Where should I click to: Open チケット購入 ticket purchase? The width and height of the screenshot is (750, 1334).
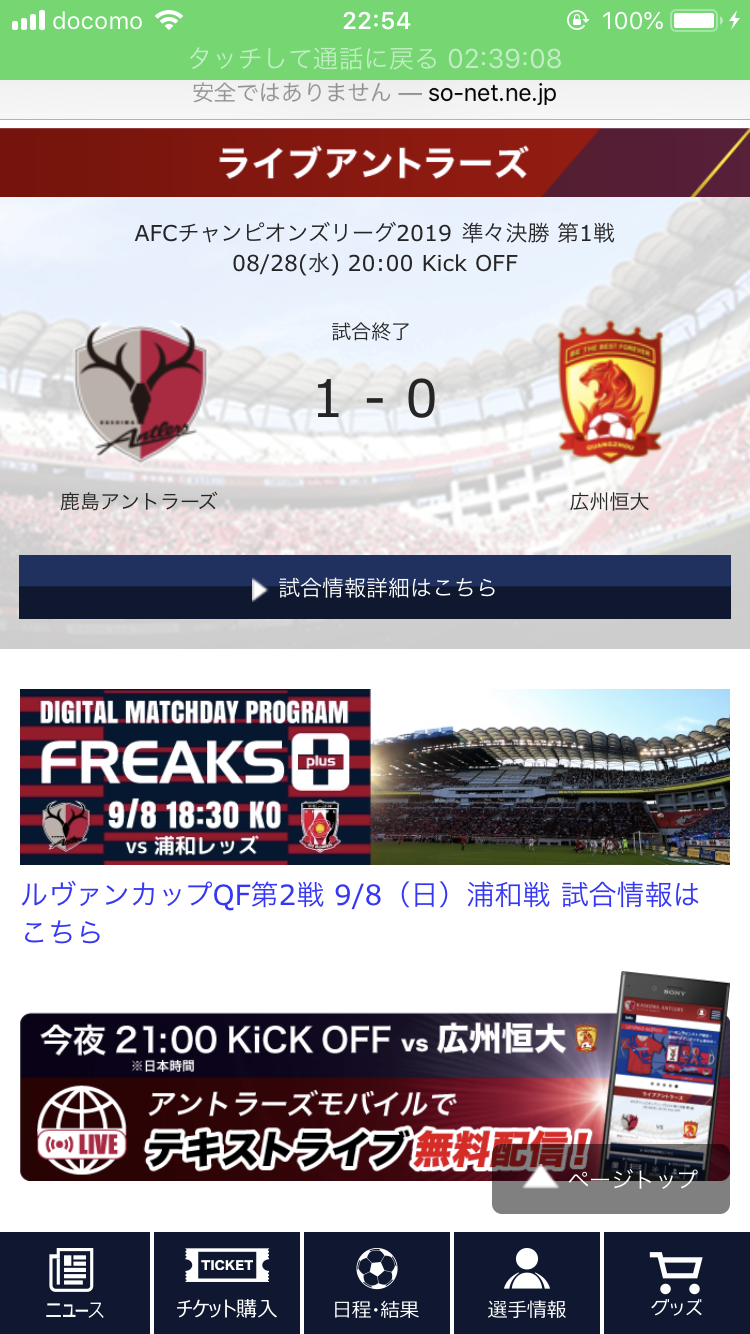coord(227,1283)
